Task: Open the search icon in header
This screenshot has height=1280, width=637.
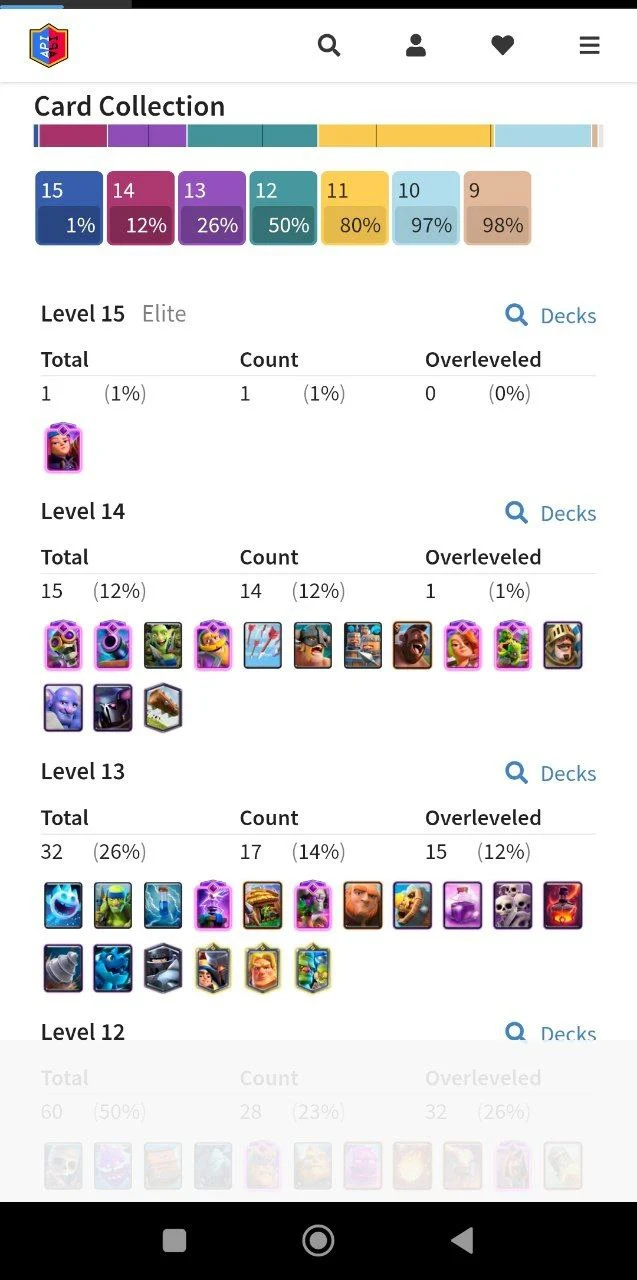Action: [x=329, y=45]
